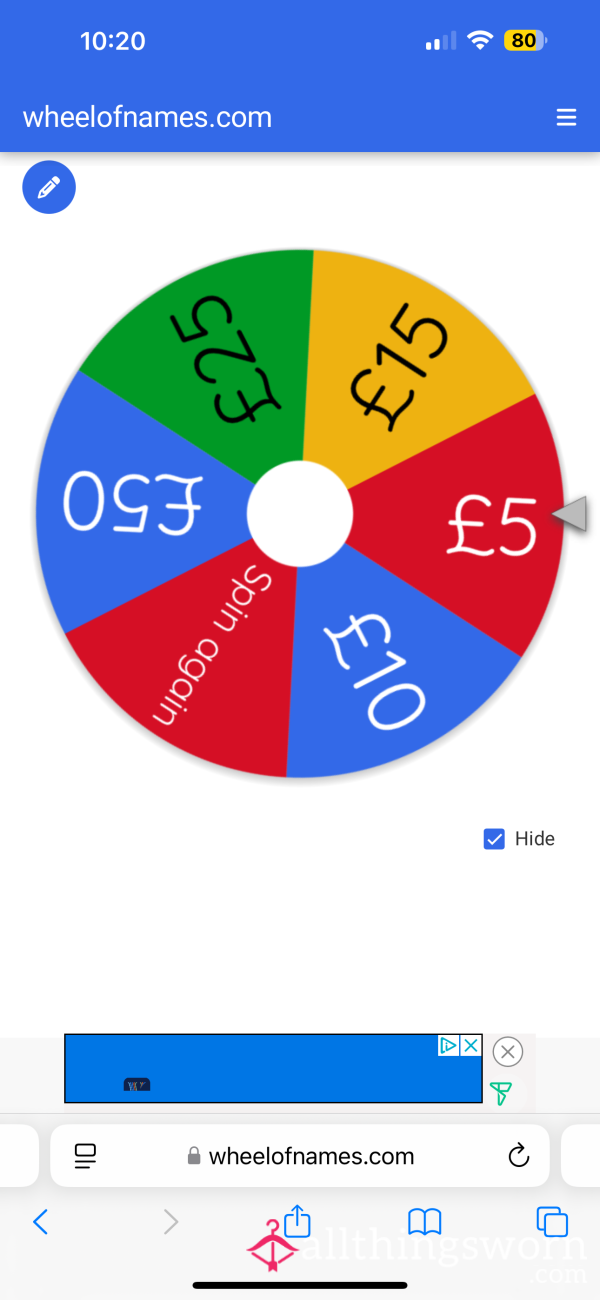Viewport: 600px width, 1300px height.
Task: Tap the wheelofnames.com address bar
Action: pos(300,1156)
